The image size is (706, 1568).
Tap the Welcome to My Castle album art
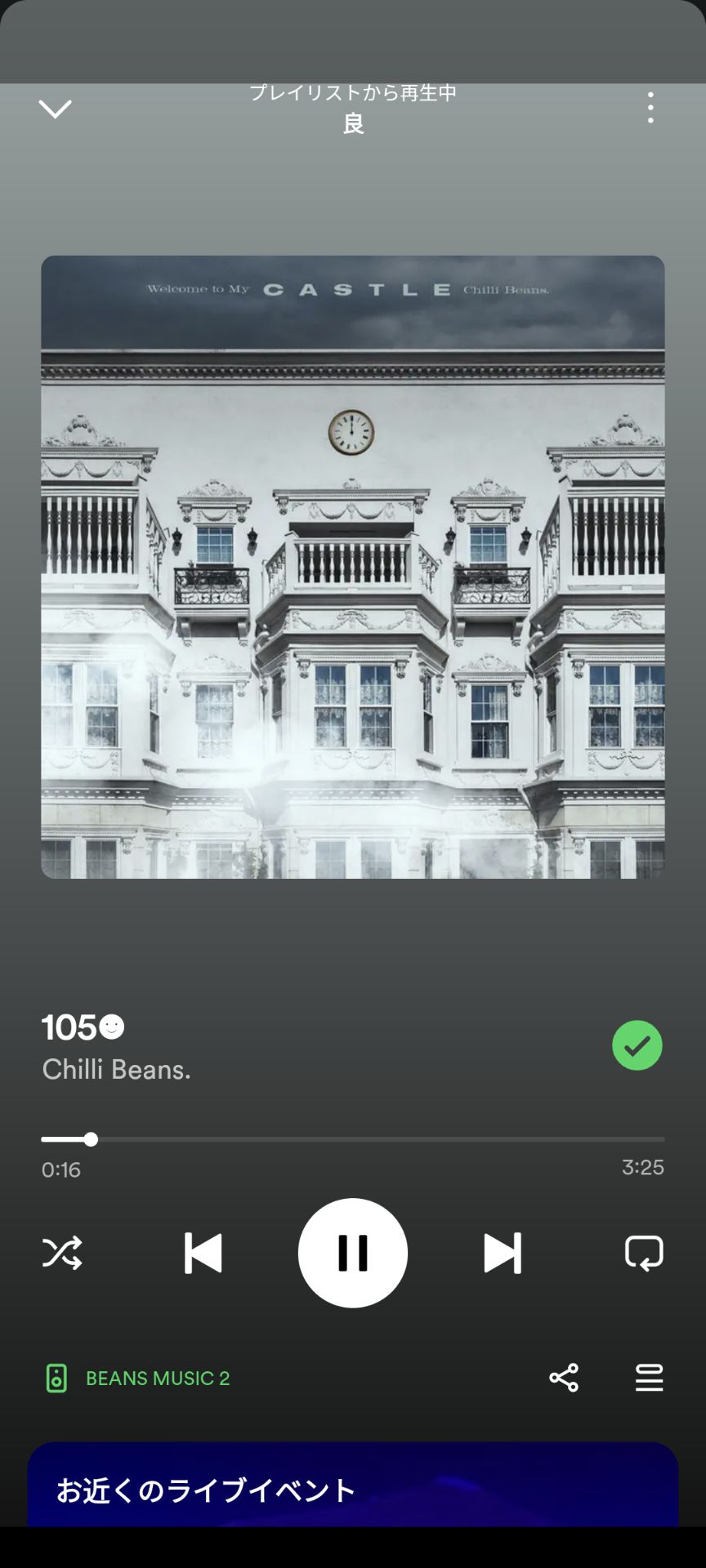(353, 567)
